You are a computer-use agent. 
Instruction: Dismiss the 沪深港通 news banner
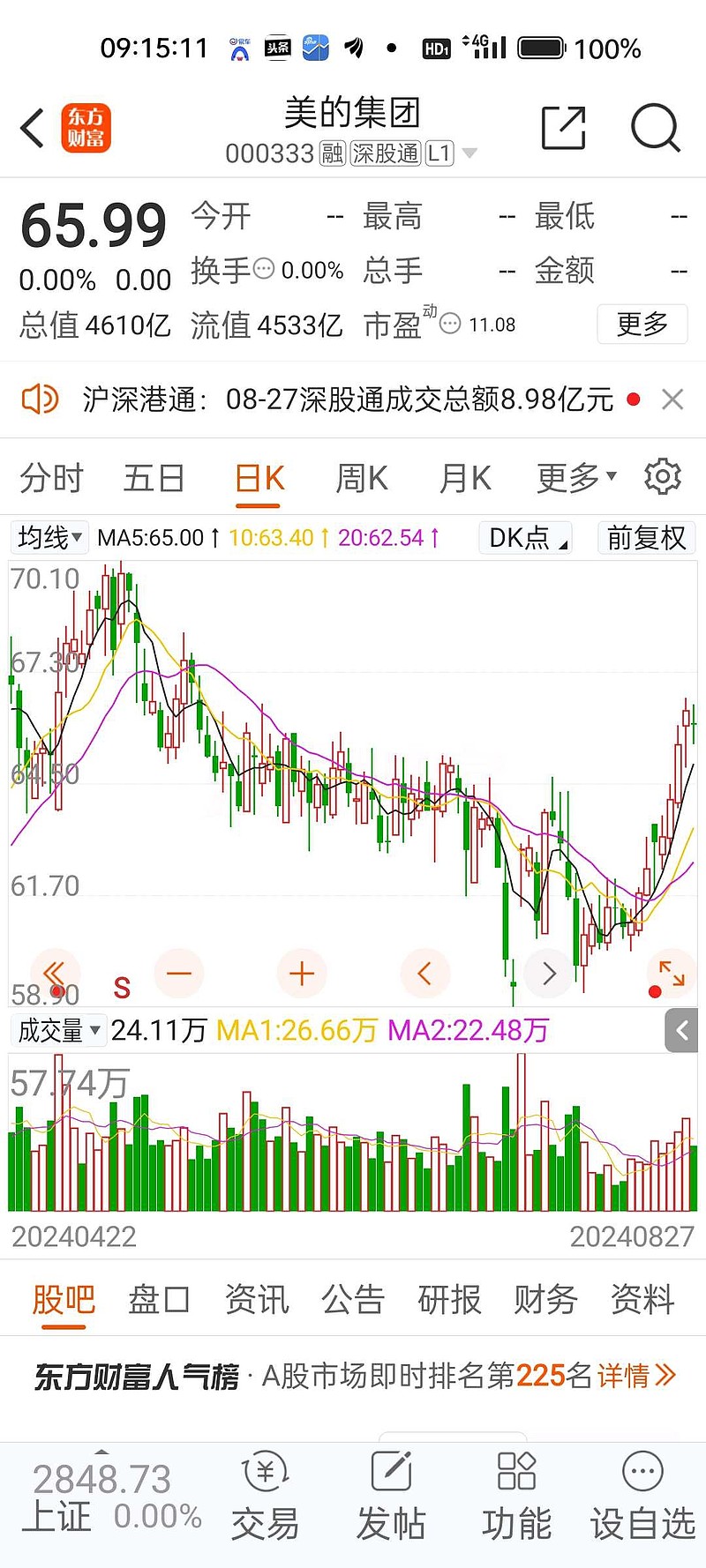(672, 399)
